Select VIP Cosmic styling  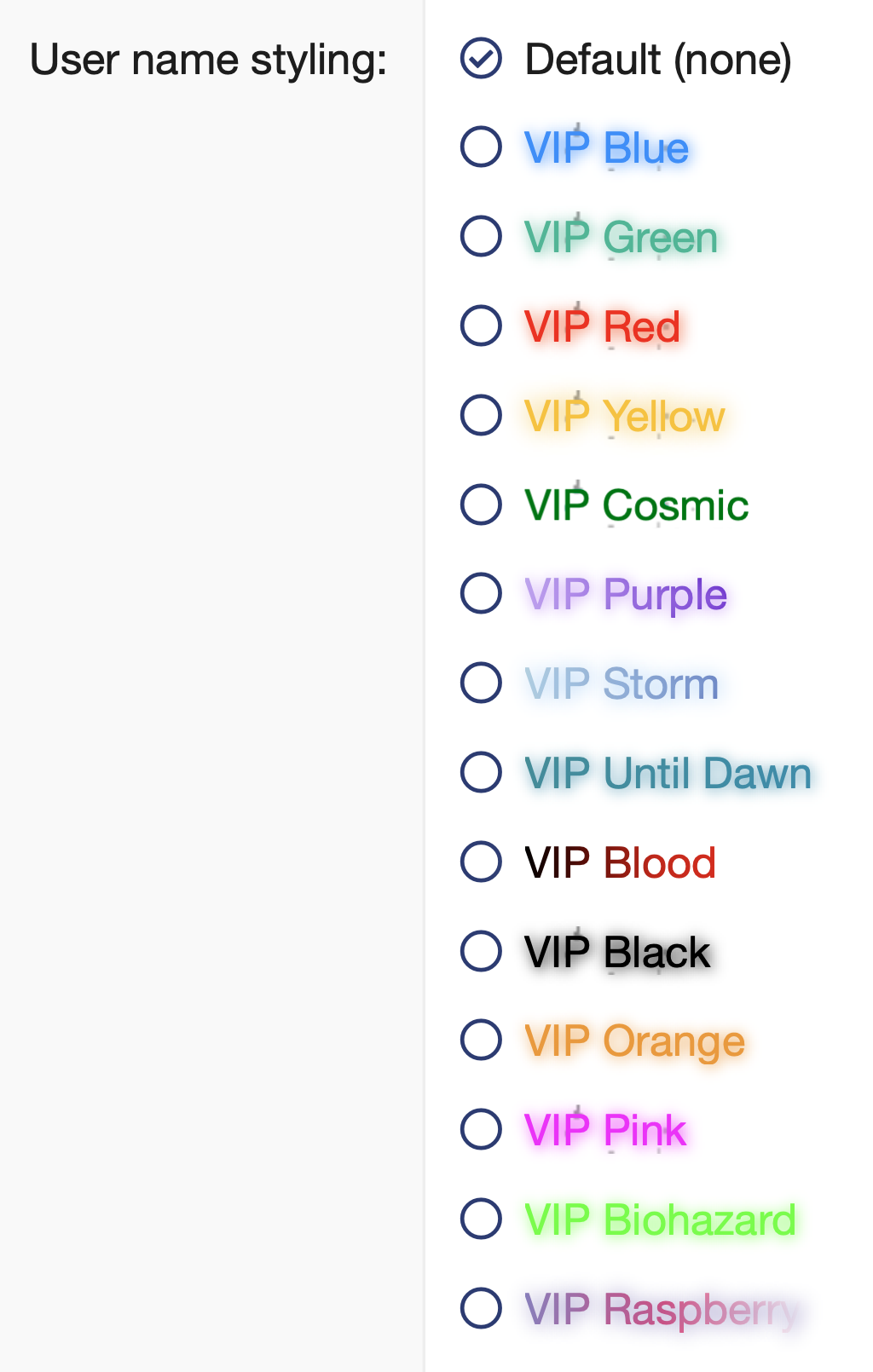coord(481,504)
